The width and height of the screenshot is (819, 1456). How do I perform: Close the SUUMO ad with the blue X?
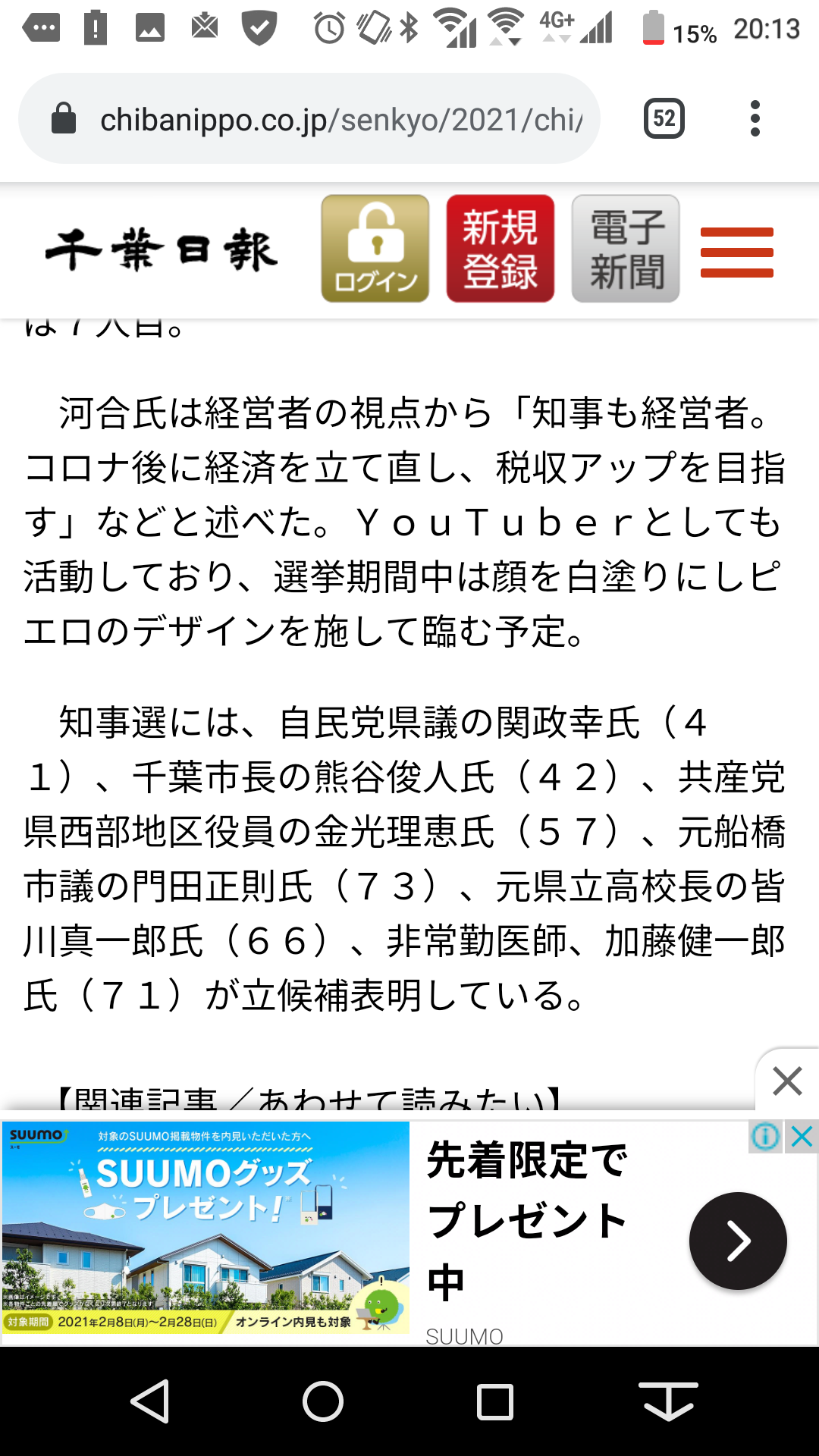pos(802,1137)
